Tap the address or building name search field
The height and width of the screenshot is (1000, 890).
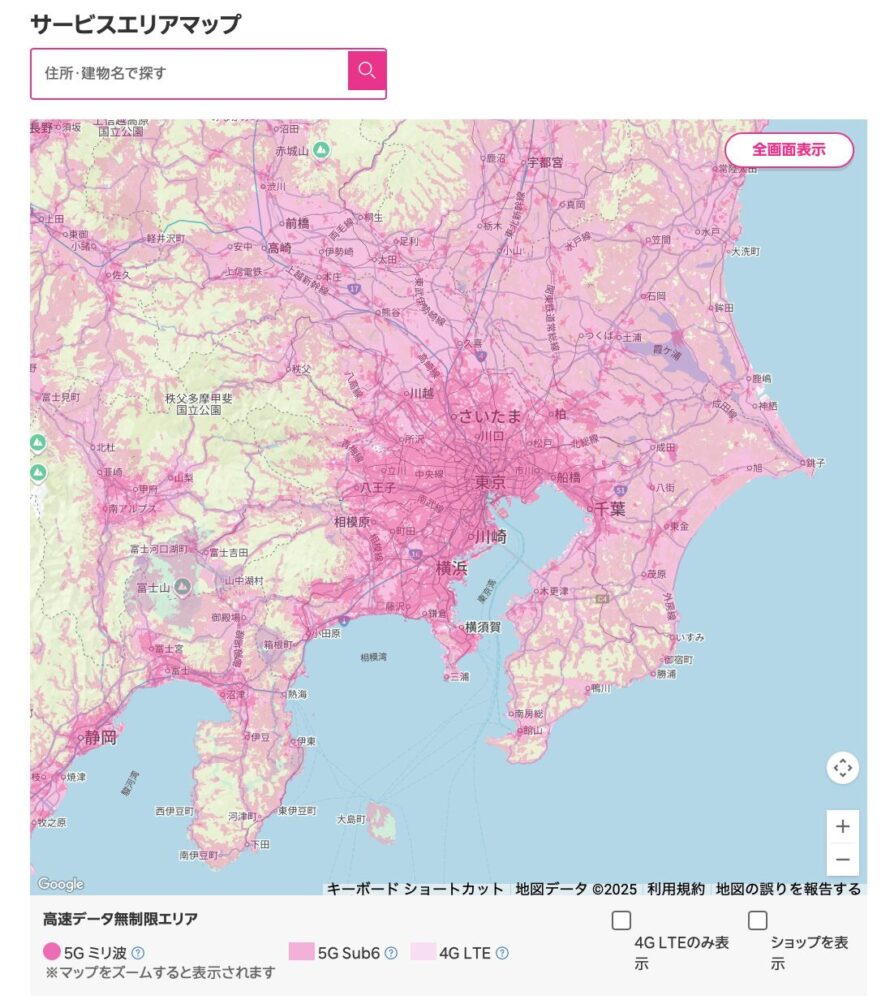(190, 73)
